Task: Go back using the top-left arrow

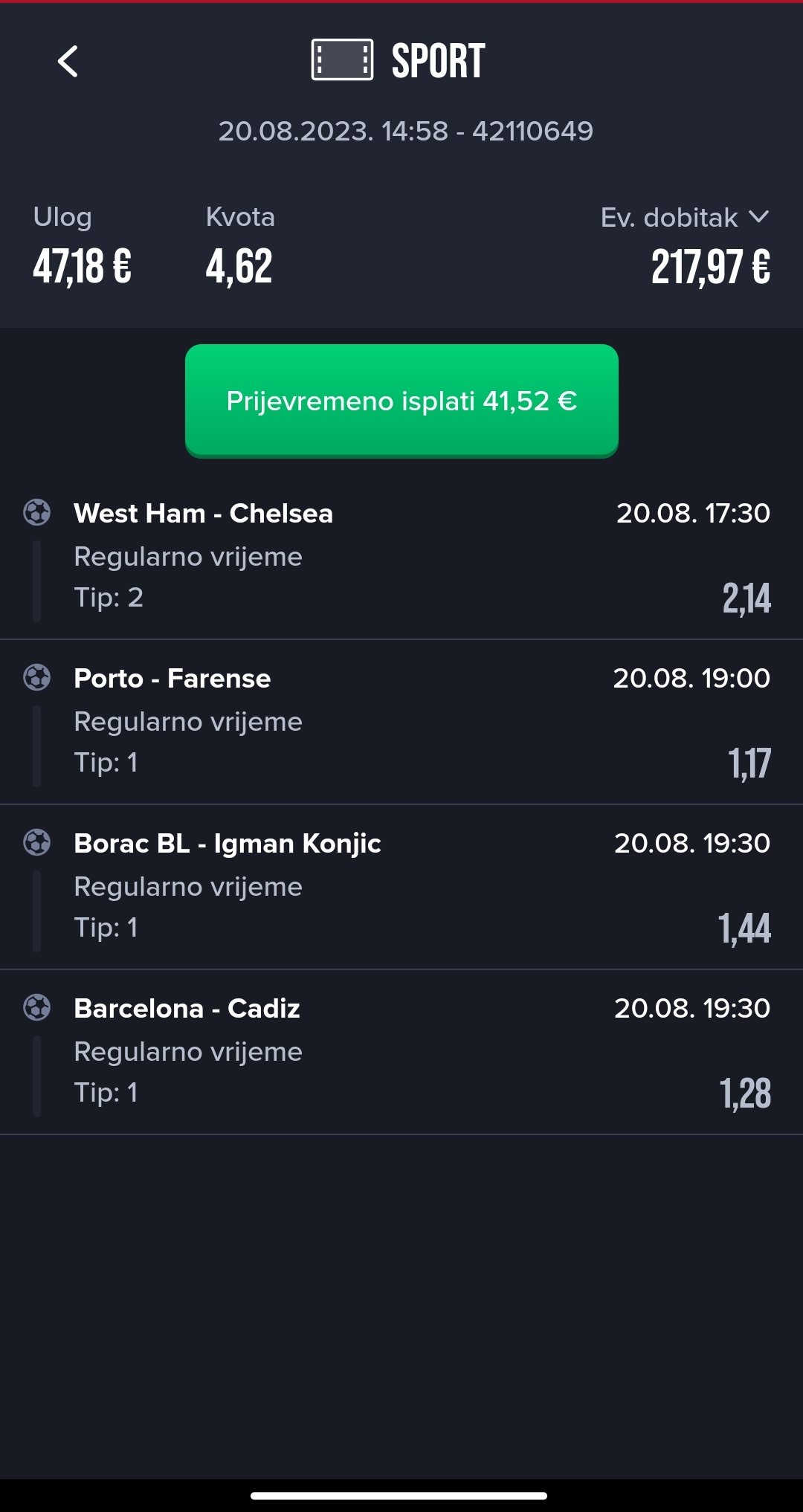Action: click(x=68, y=61)
